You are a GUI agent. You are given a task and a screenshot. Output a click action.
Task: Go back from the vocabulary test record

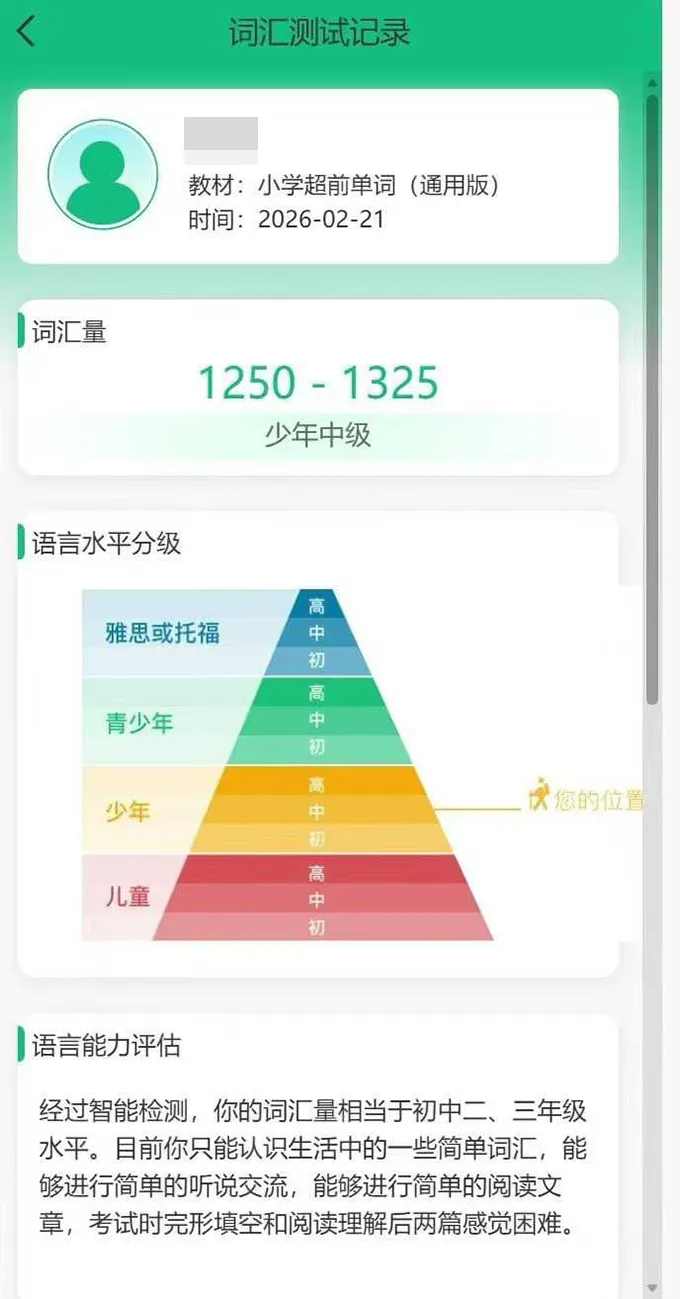tap(27, 31)
